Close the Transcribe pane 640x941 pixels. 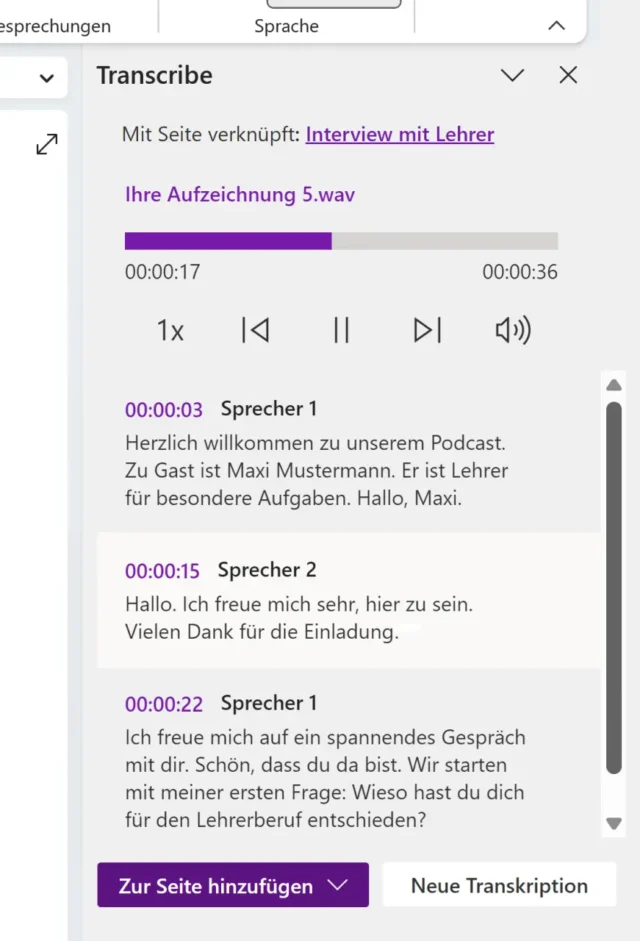568,75
